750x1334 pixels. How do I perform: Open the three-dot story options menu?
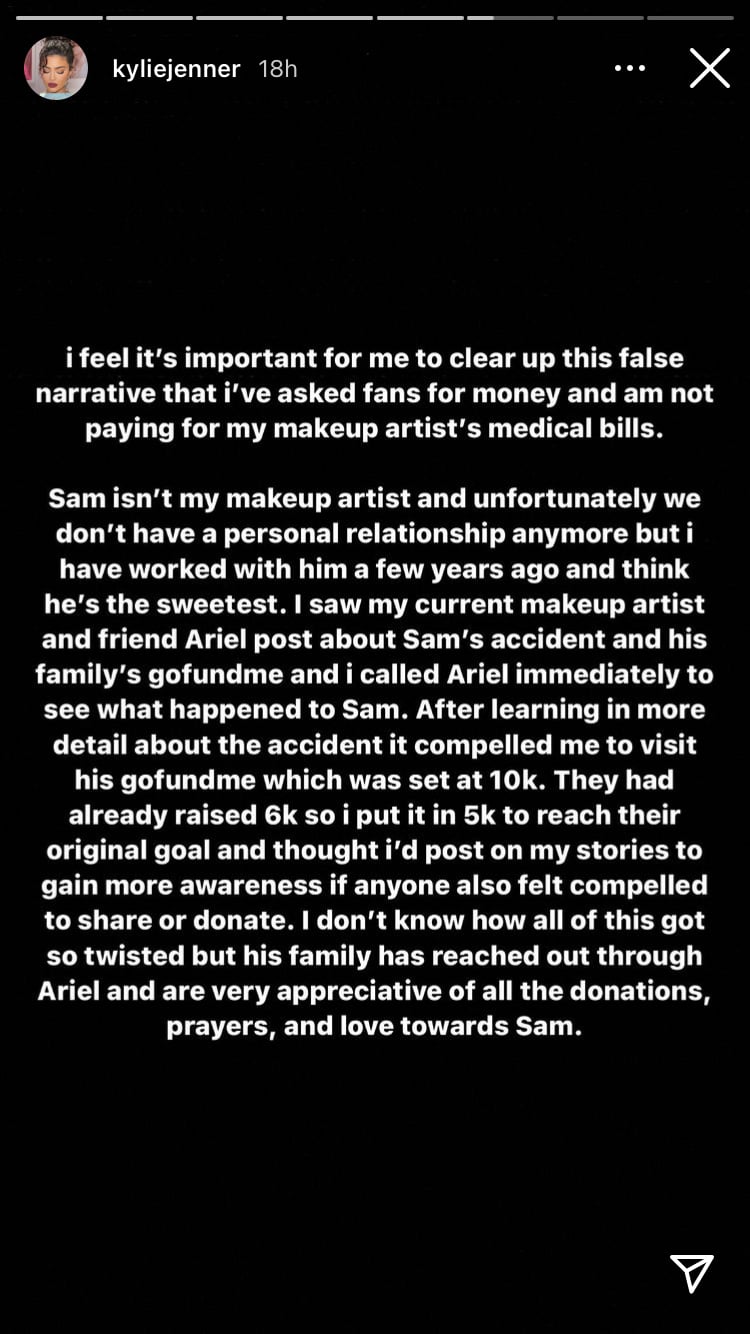click(x=630, y=69)
